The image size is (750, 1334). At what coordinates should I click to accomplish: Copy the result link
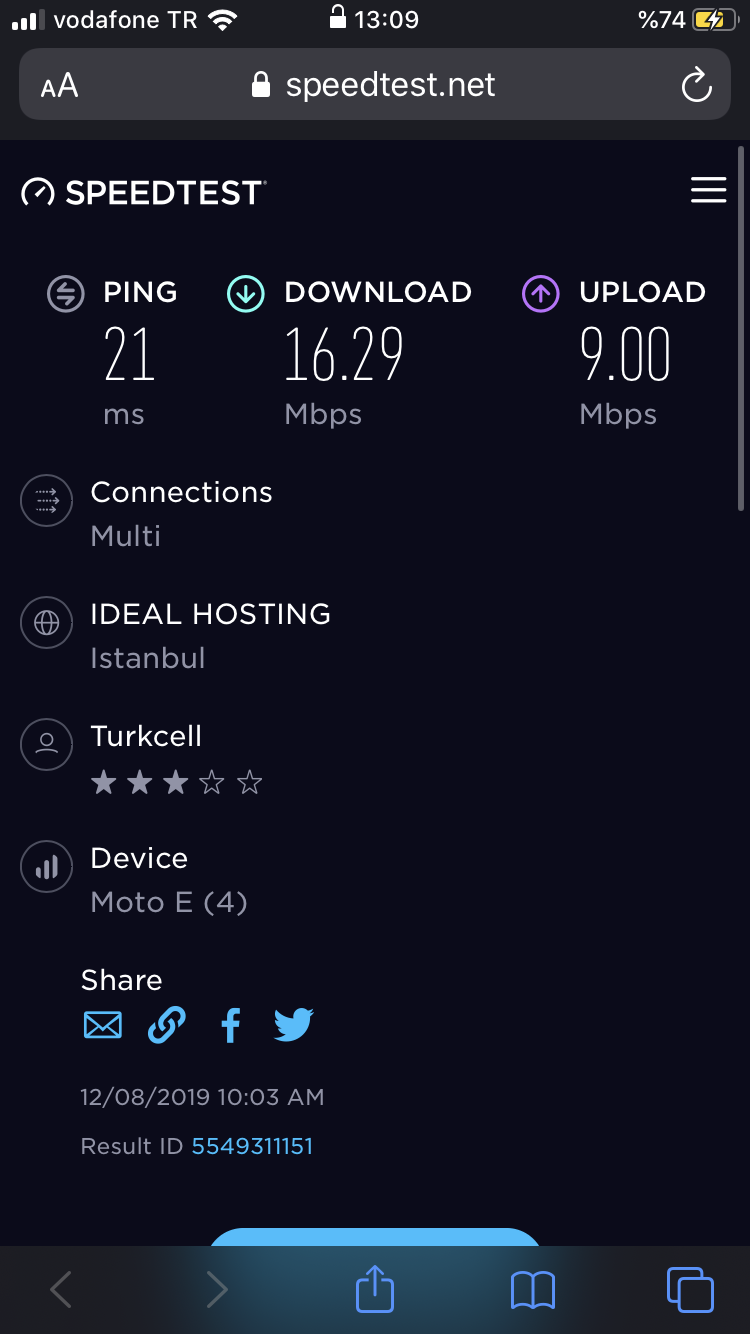(x=167, y=1025)
